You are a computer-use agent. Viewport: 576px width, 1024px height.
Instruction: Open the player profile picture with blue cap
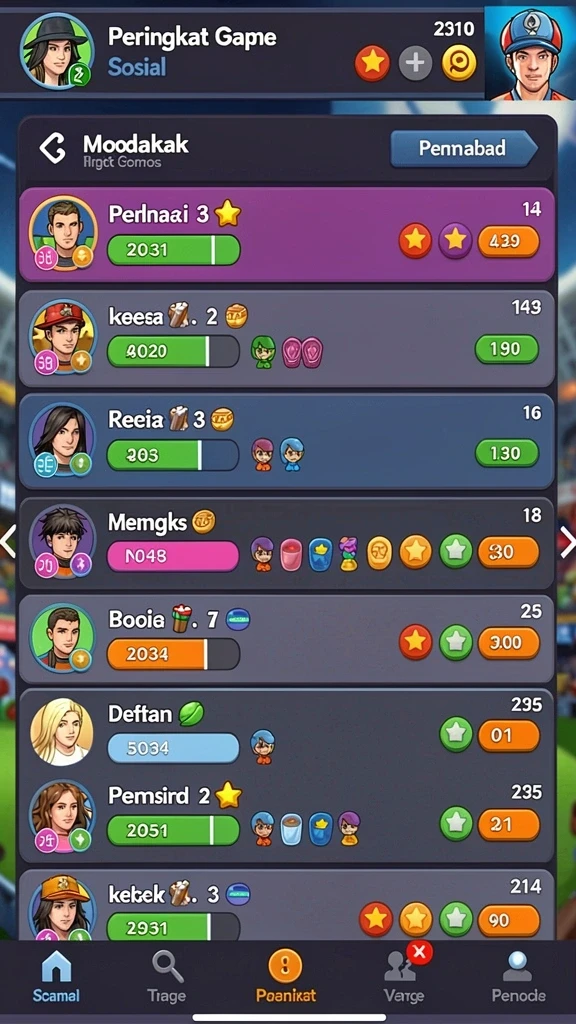[x=530, y=54]
